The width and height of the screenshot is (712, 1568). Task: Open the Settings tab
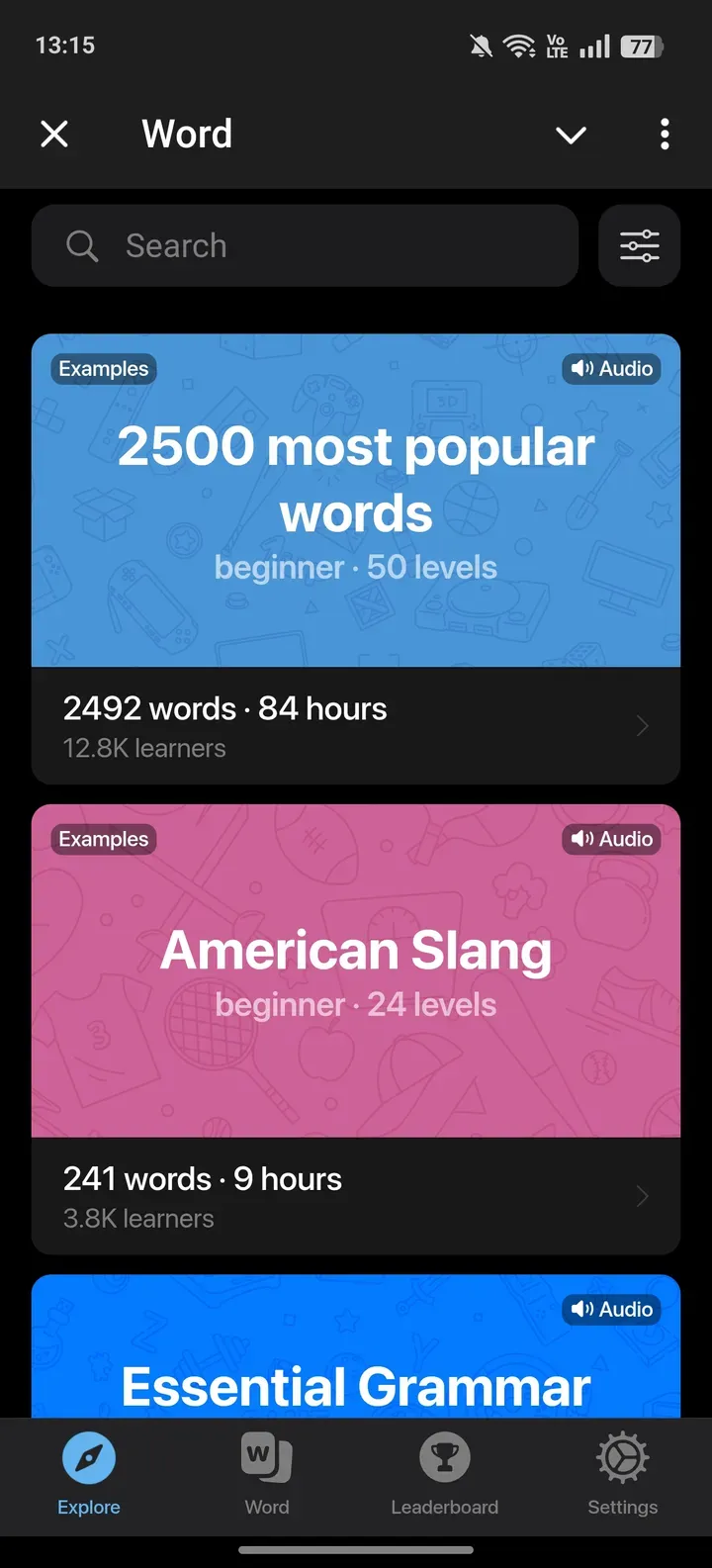click(622, 1474)
